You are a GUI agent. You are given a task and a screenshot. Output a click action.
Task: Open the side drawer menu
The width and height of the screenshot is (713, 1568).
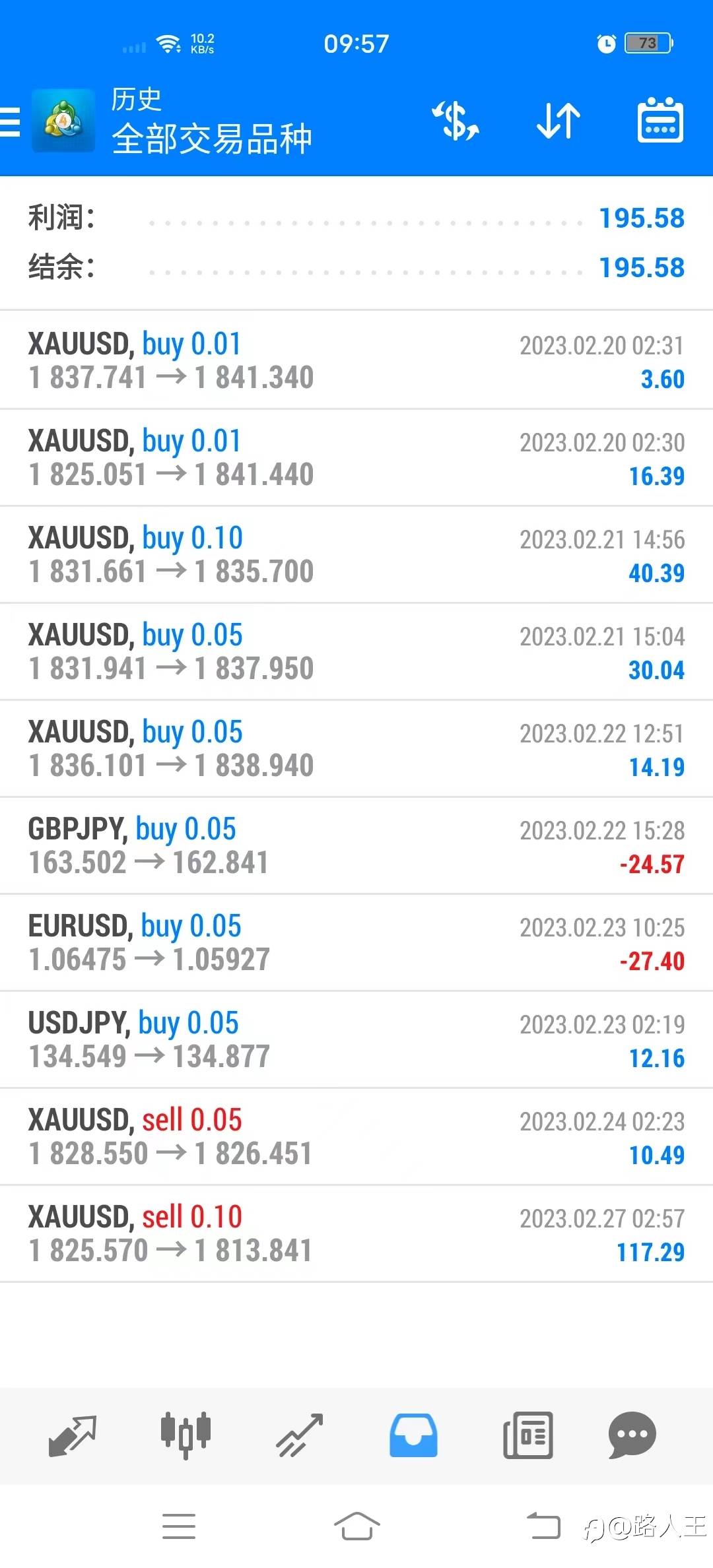tap(11, 122)
